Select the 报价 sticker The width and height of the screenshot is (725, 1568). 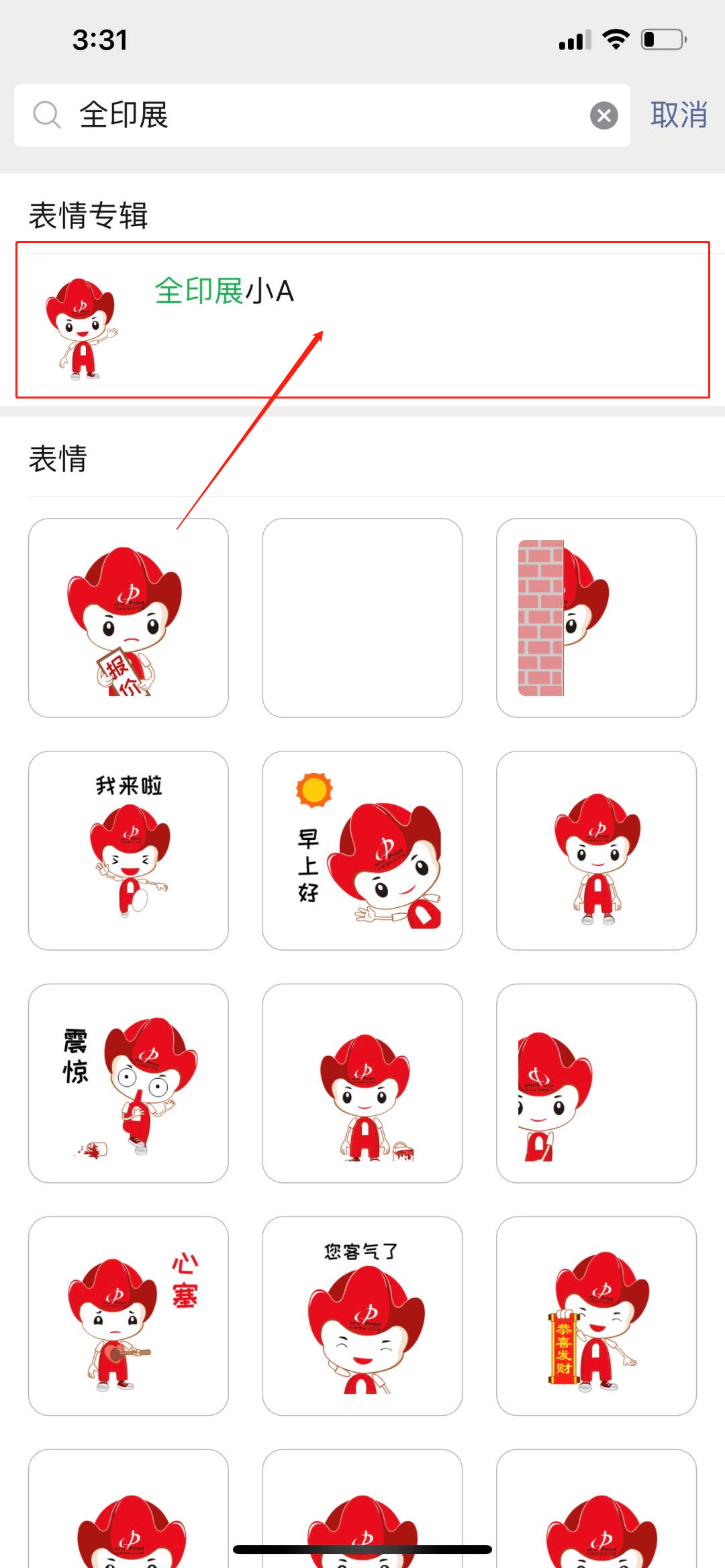point(128,618)
